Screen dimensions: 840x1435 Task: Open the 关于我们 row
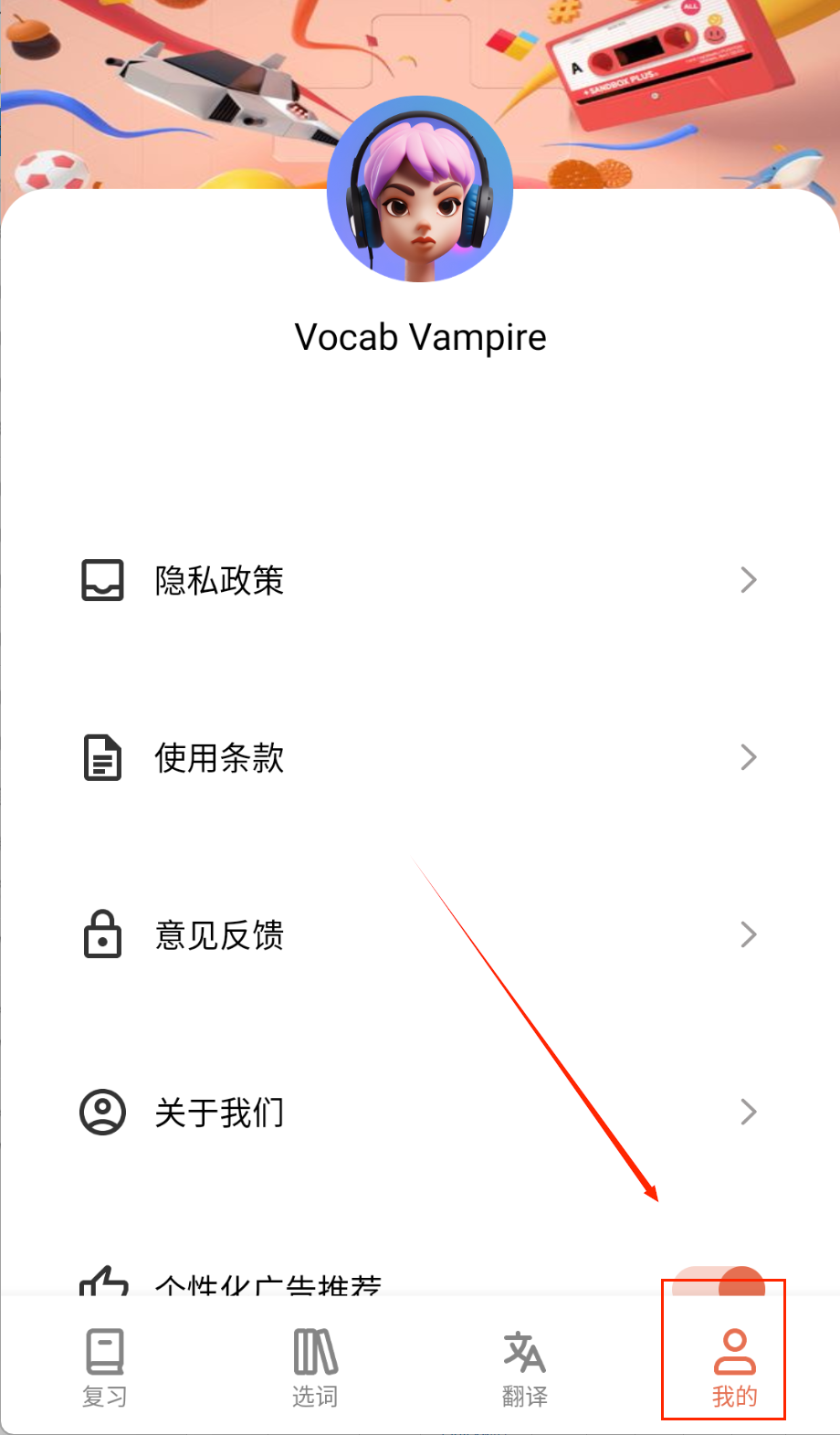tap(420, 1112)
